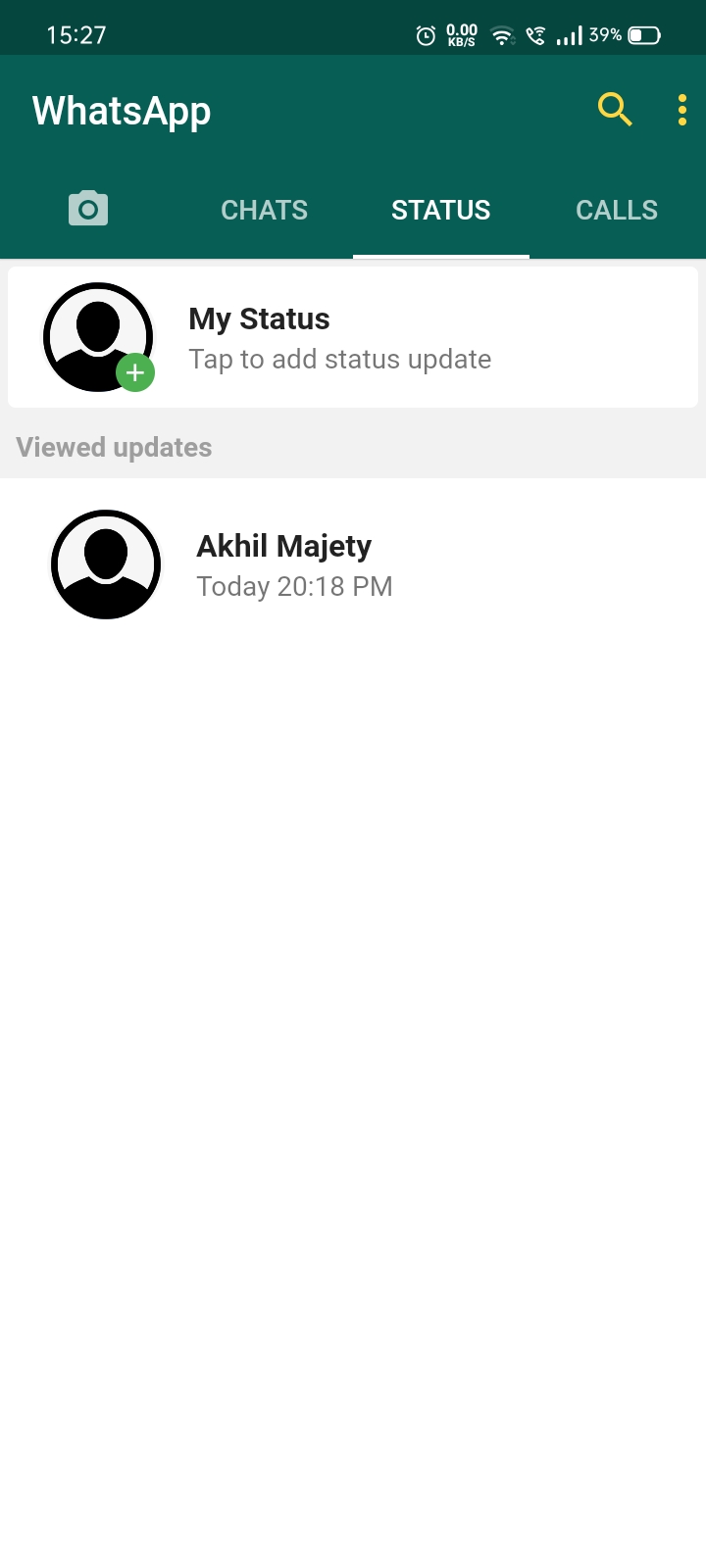This screenshot has width=706, height=1568.
Task: Tap the alarm clock status bar icon
Action: [x=425, y=35]
